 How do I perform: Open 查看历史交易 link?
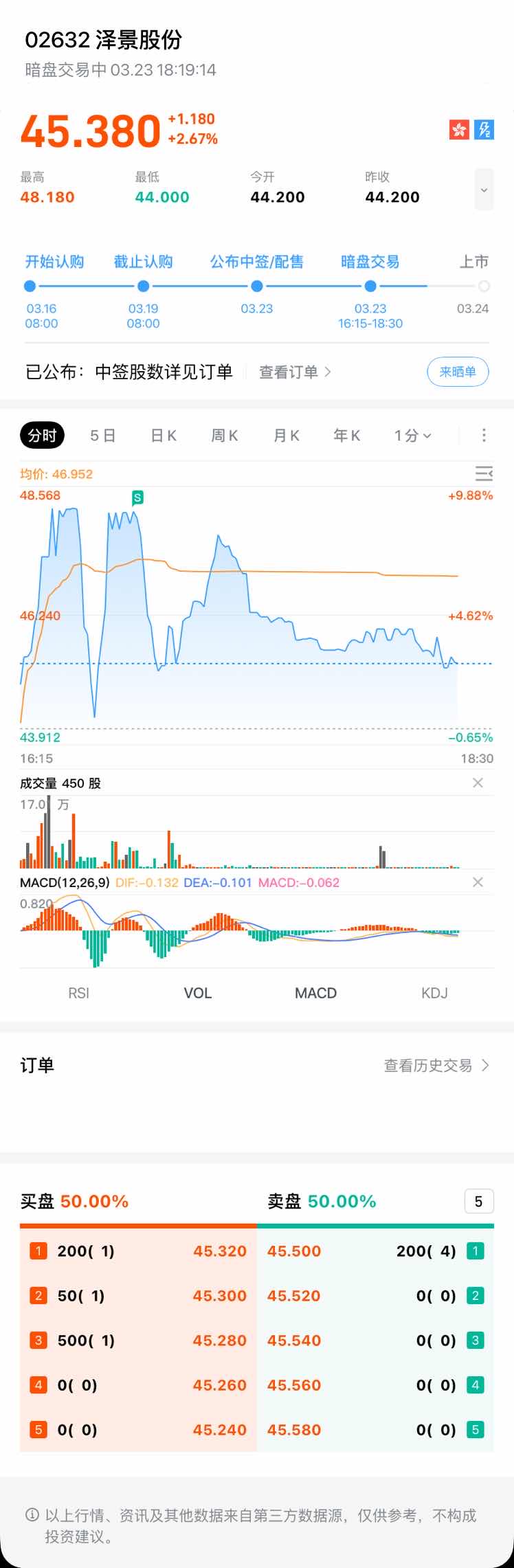click(436, 1065)
